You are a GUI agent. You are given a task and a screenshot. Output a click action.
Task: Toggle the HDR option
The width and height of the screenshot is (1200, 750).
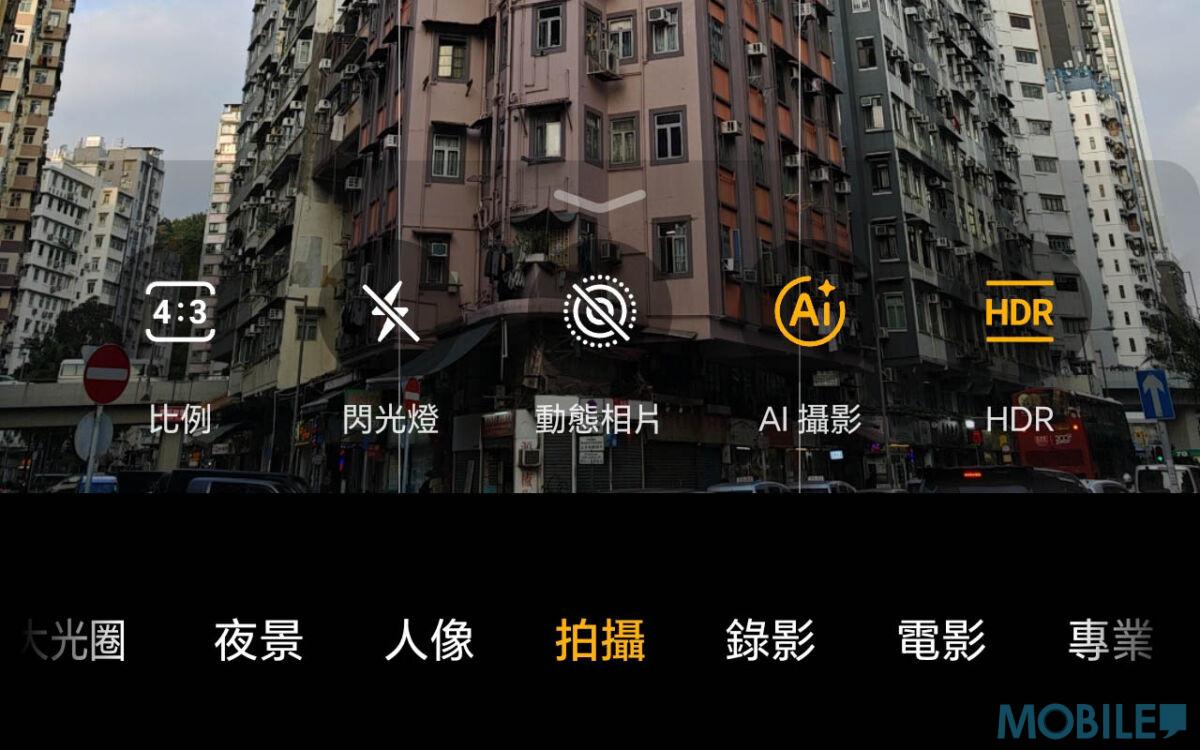[x=1019, y=312]
